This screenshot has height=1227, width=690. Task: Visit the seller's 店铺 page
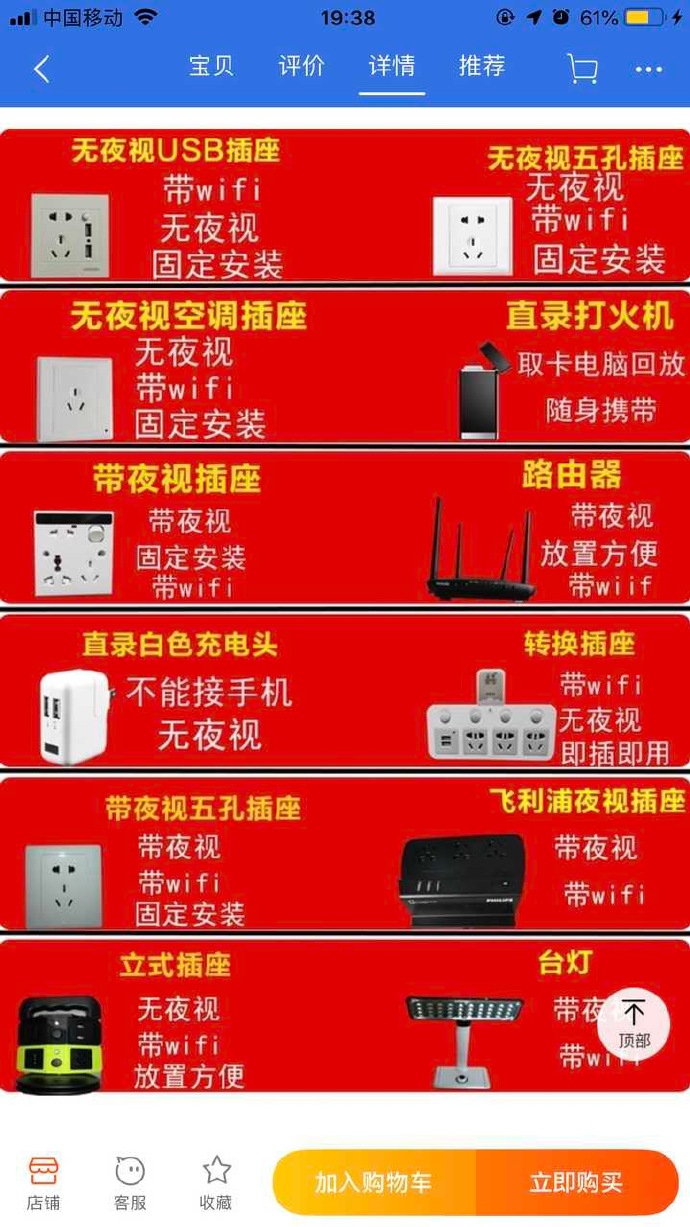pos(43,1182)
